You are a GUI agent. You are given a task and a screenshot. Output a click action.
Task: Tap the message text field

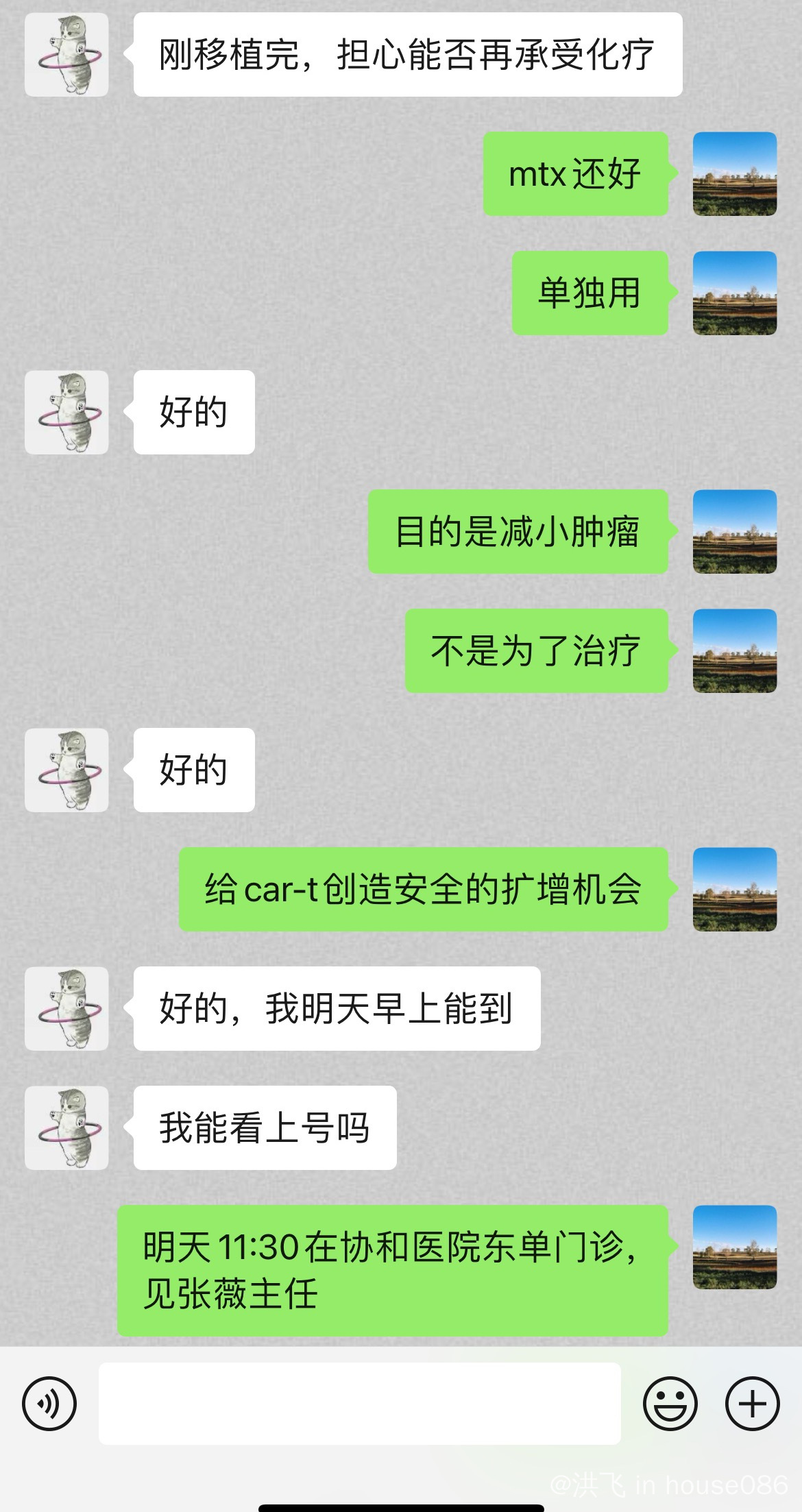pyautogui.click(x=359, y=1403)
